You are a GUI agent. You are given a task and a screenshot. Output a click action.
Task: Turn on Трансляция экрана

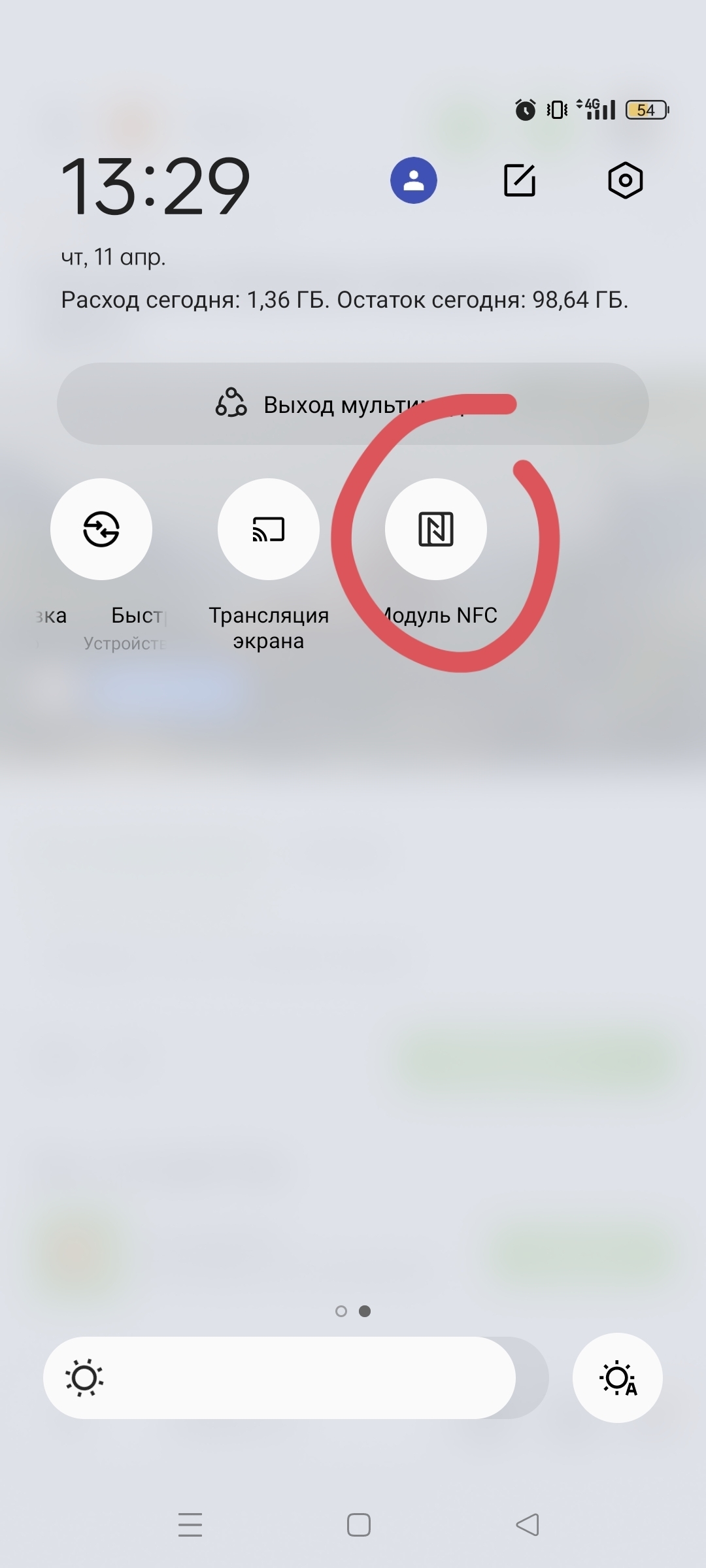point(268,529)
